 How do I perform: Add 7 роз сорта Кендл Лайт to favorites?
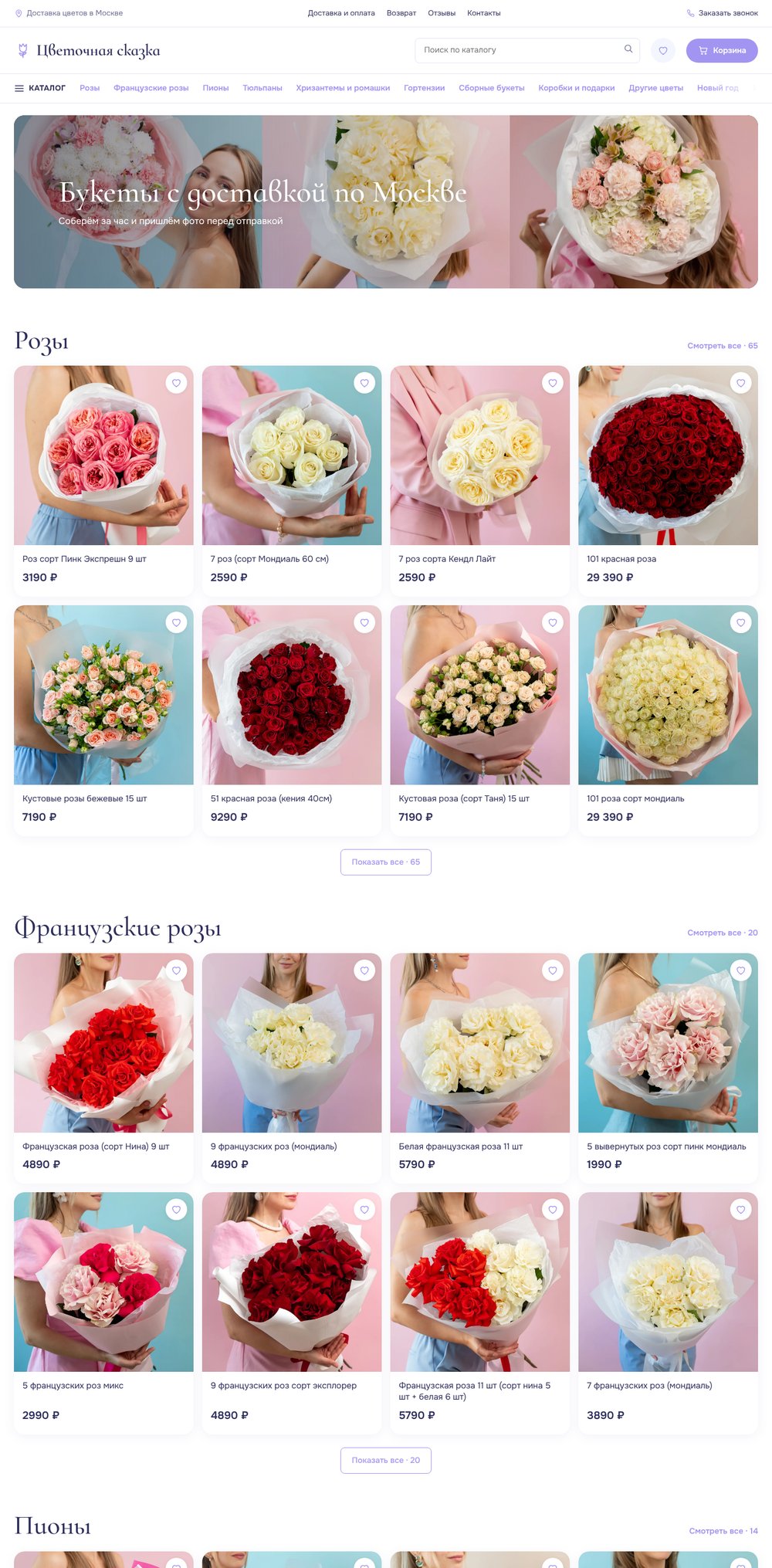553,383
